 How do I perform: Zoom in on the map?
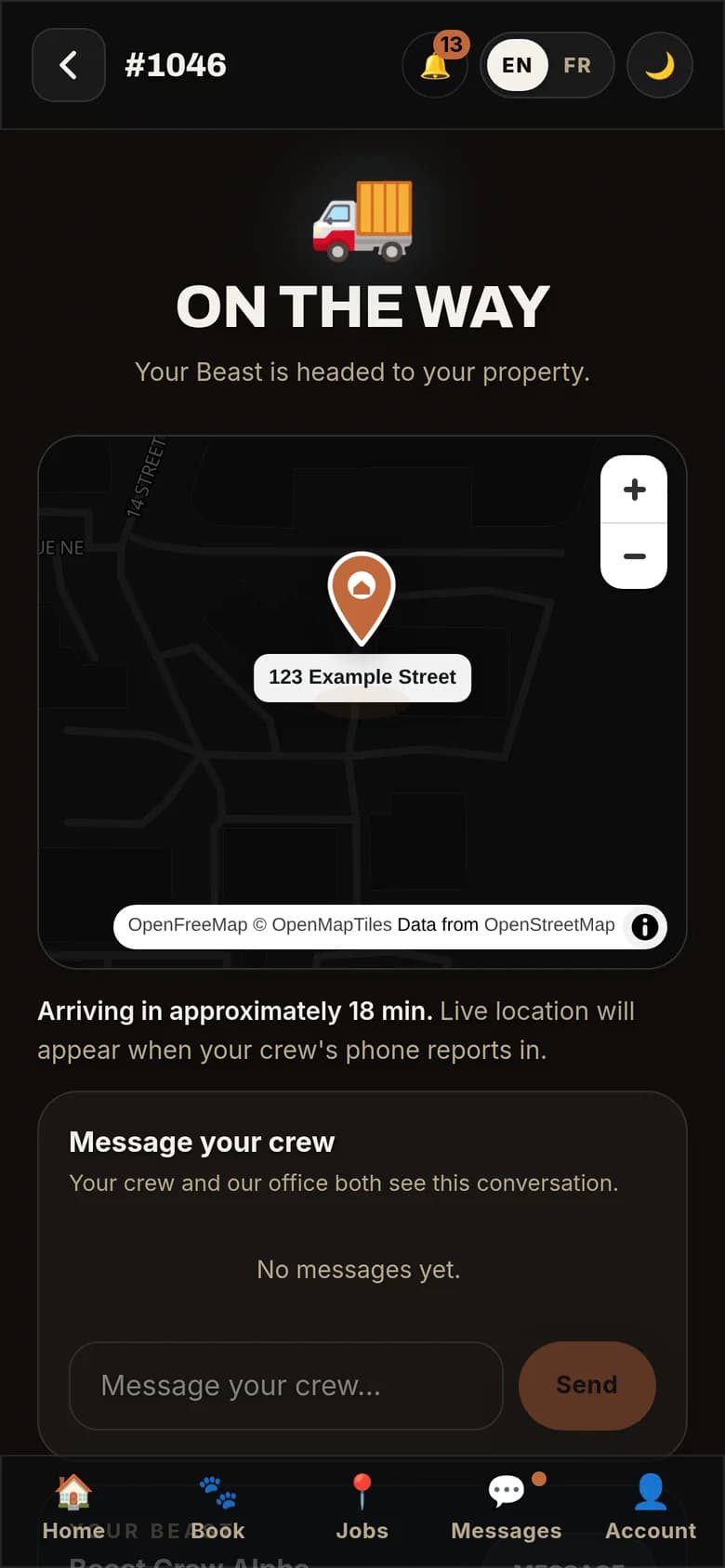coord(634,490)
